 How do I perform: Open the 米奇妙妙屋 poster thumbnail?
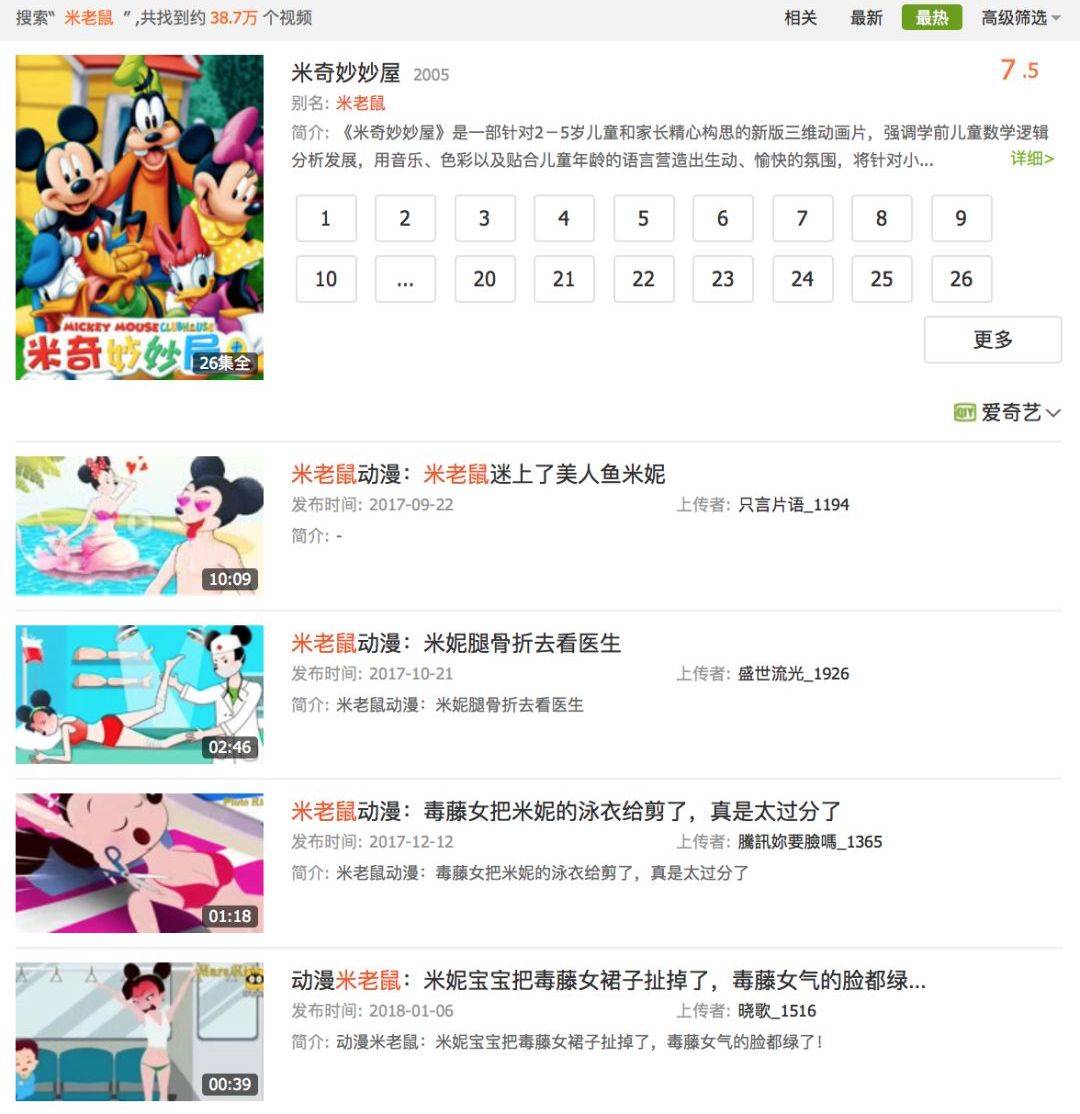139,217
